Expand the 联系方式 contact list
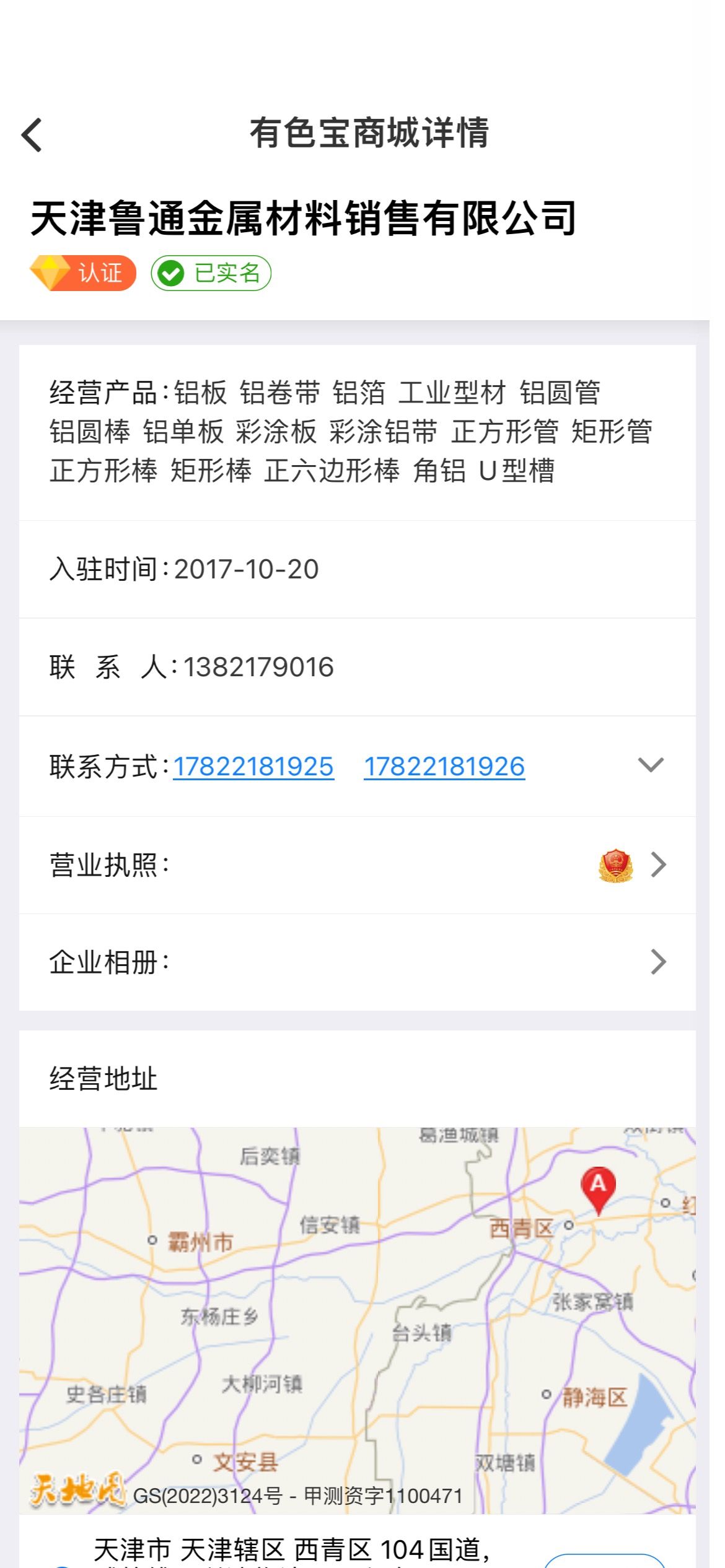 point(651,765)
